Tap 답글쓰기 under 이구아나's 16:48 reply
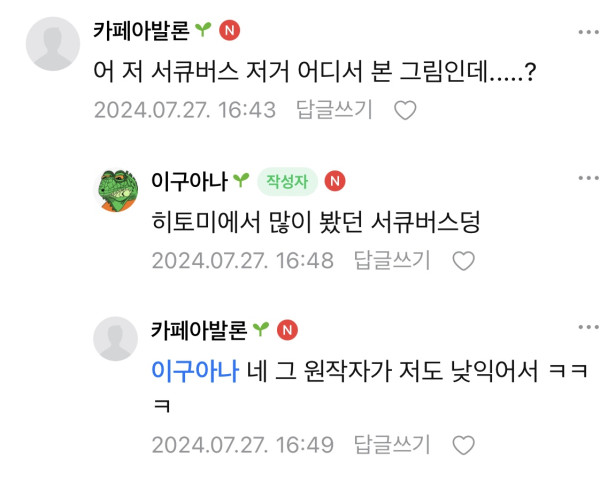Image resolution: width=600 pixels, height=490 pixels. [392, 261]
